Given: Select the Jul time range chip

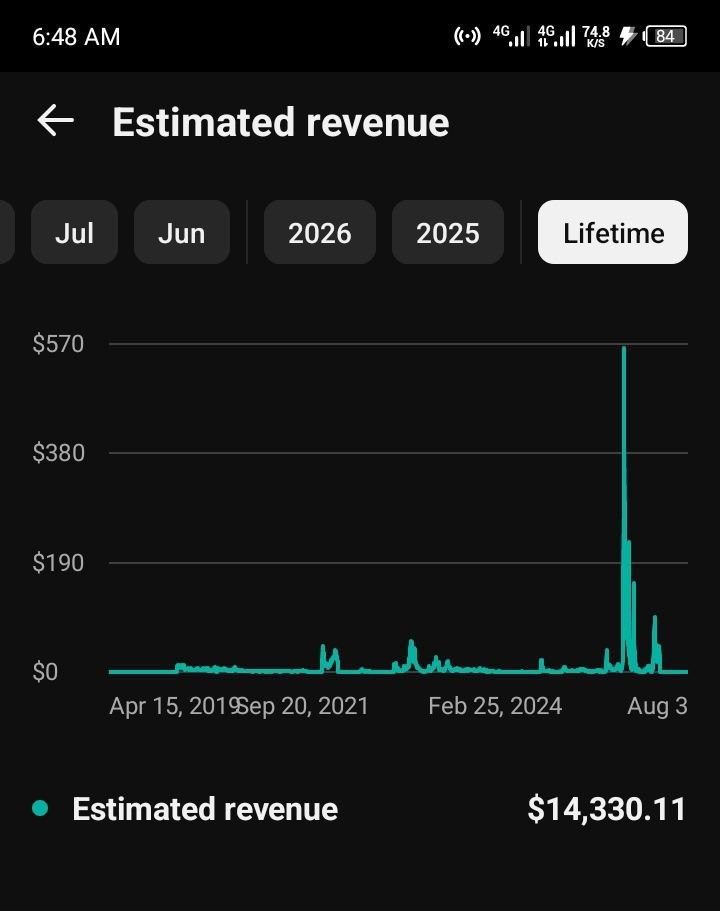Looking at the screenshot, I should pos(74,232).
